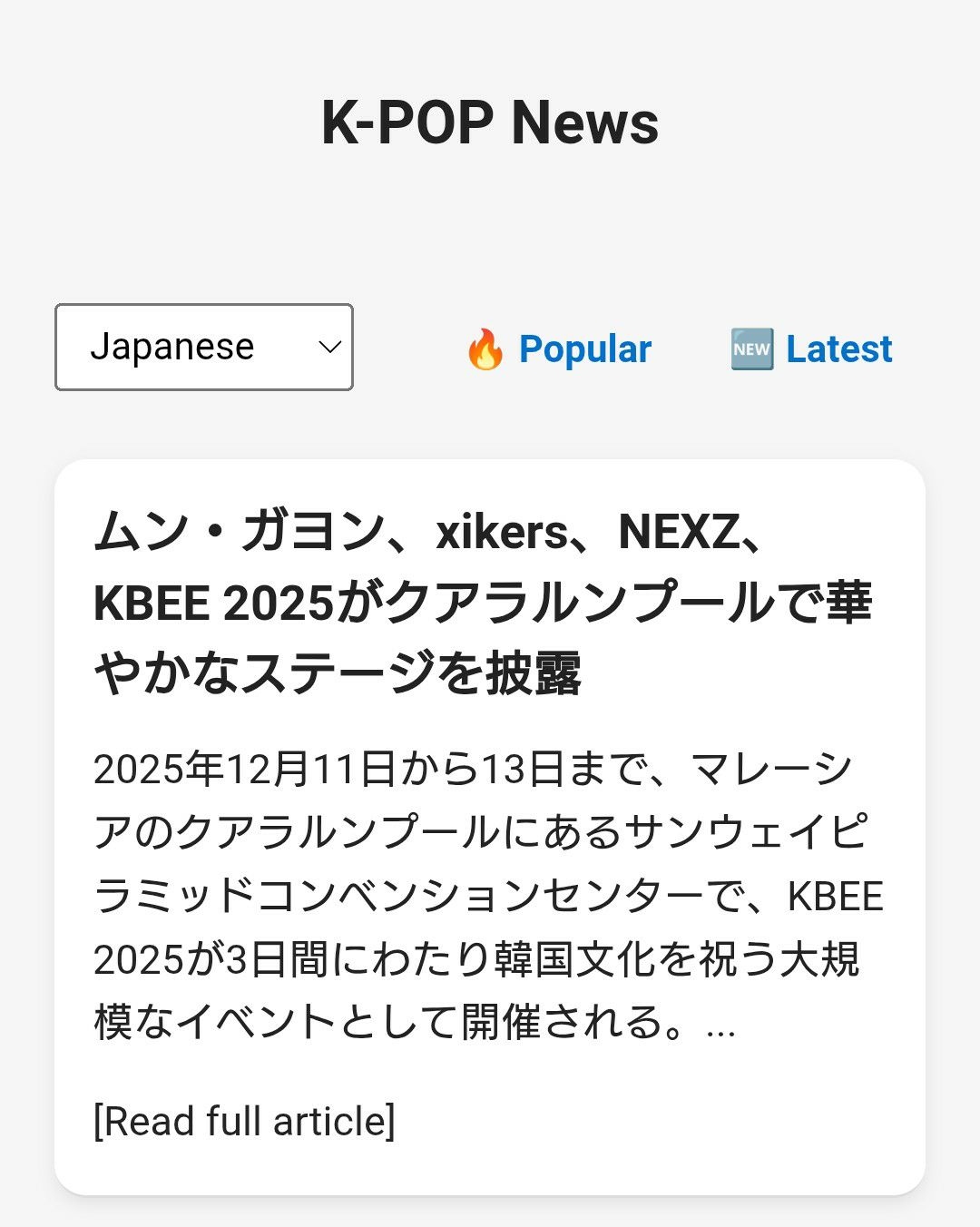
Task: Open the KBEE 2025 article card
Action: tap(483, 603)
